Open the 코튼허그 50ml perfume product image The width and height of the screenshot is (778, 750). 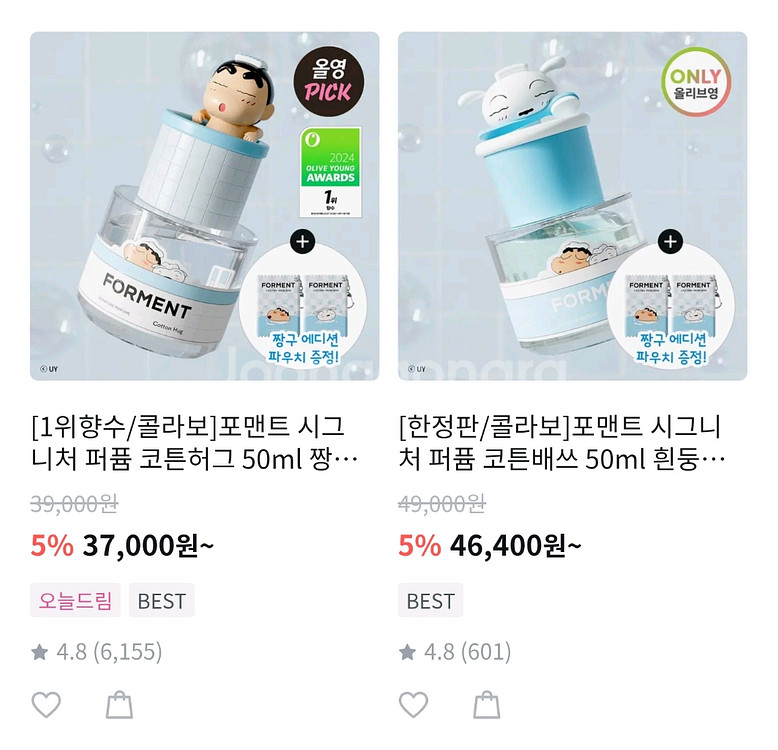[x=204, y=206]
